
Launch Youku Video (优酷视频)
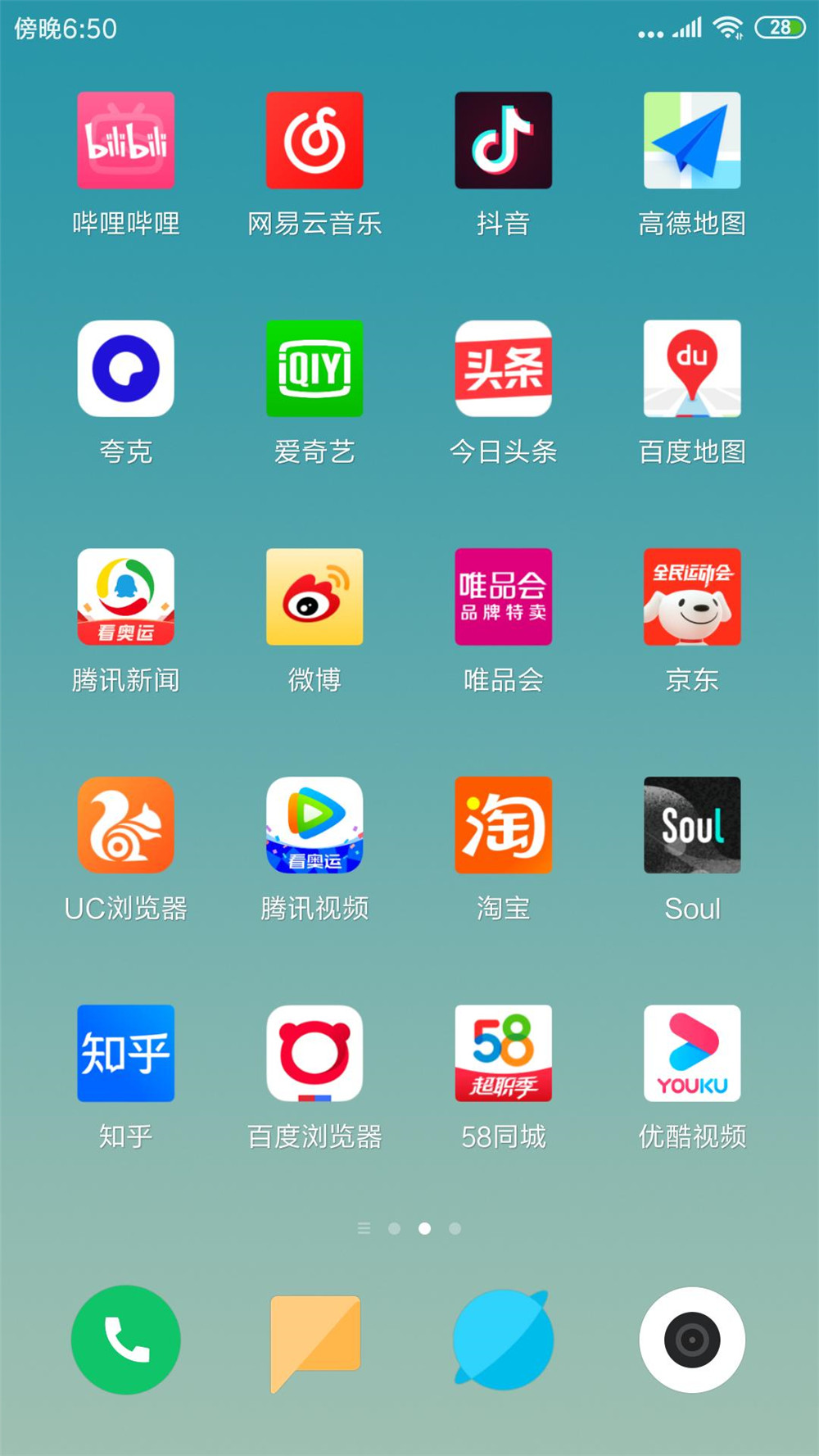point(692,1055)
